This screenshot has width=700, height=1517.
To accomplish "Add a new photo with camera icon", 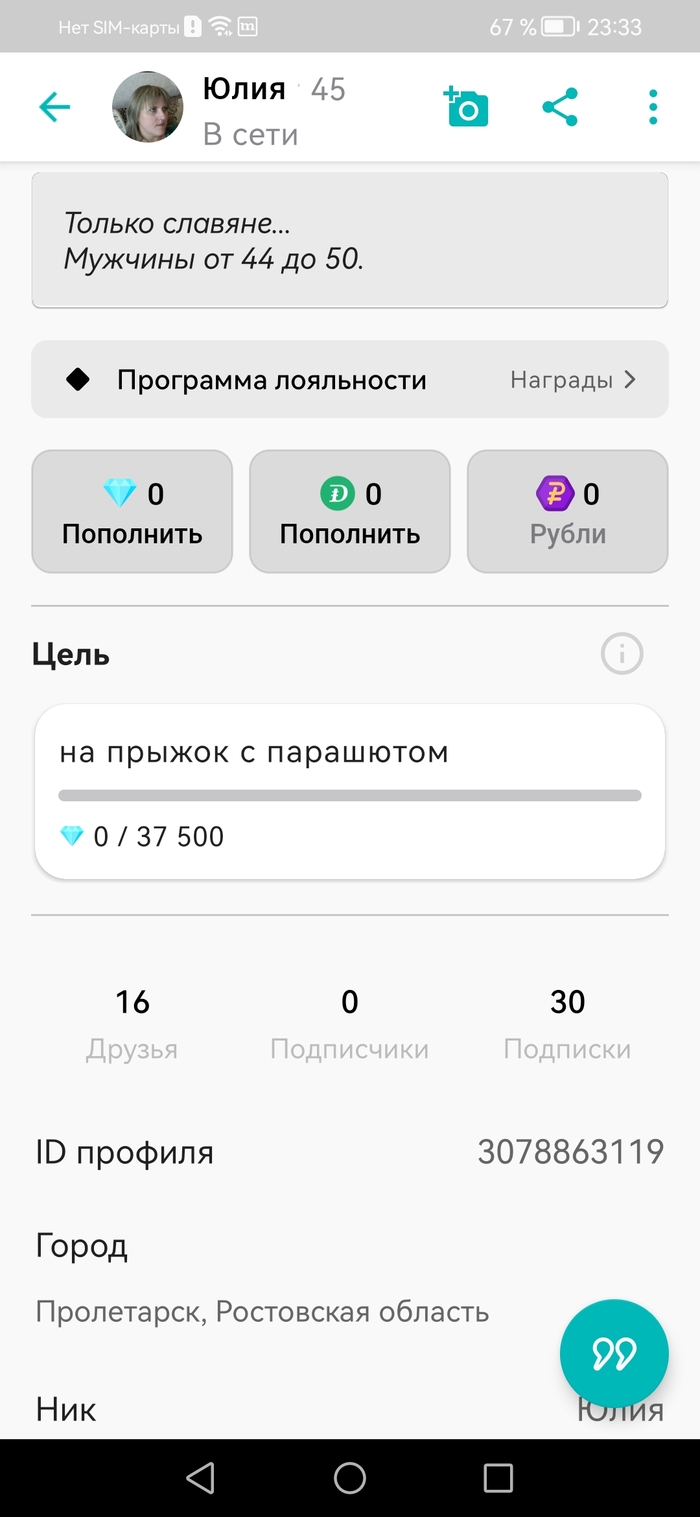I will click(x=467, y=107).
